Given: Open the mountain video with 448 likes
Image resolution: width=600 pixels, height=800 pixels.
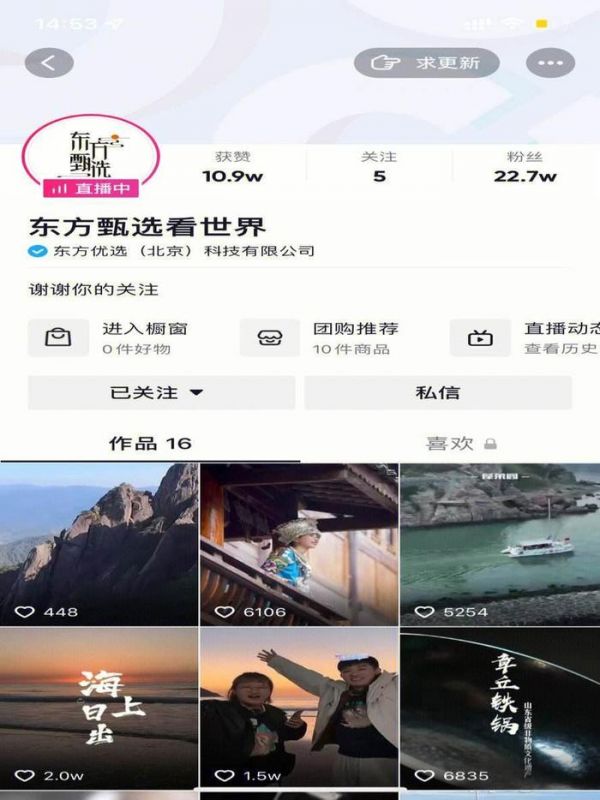Looking at the screenshot, I should 98,543.
